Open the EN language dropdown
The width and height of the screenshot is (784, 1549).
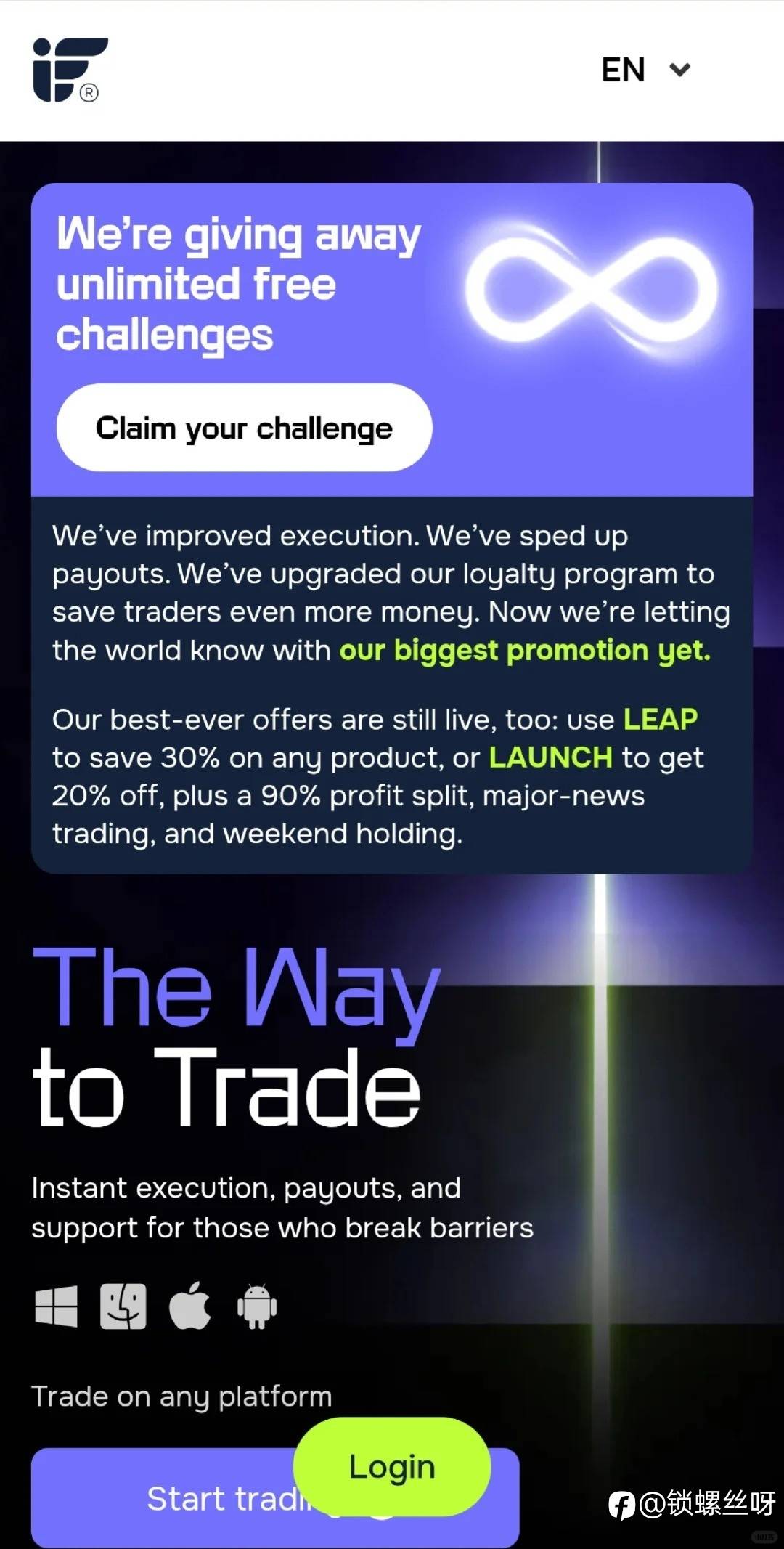click(x=646, y=70)
